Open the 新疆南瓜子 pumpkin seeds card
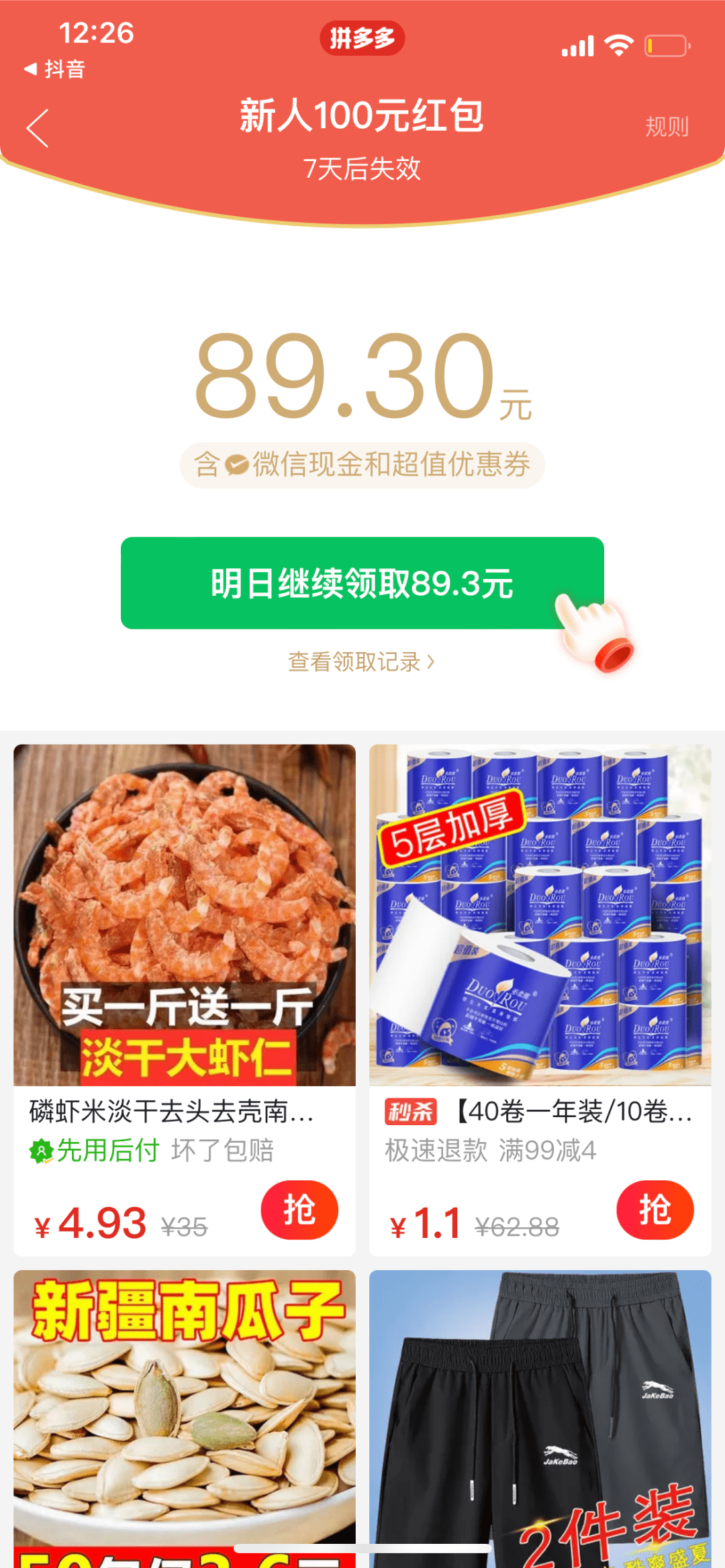The width and height of the screenshot is (725, 1568). coord(185,1409)
